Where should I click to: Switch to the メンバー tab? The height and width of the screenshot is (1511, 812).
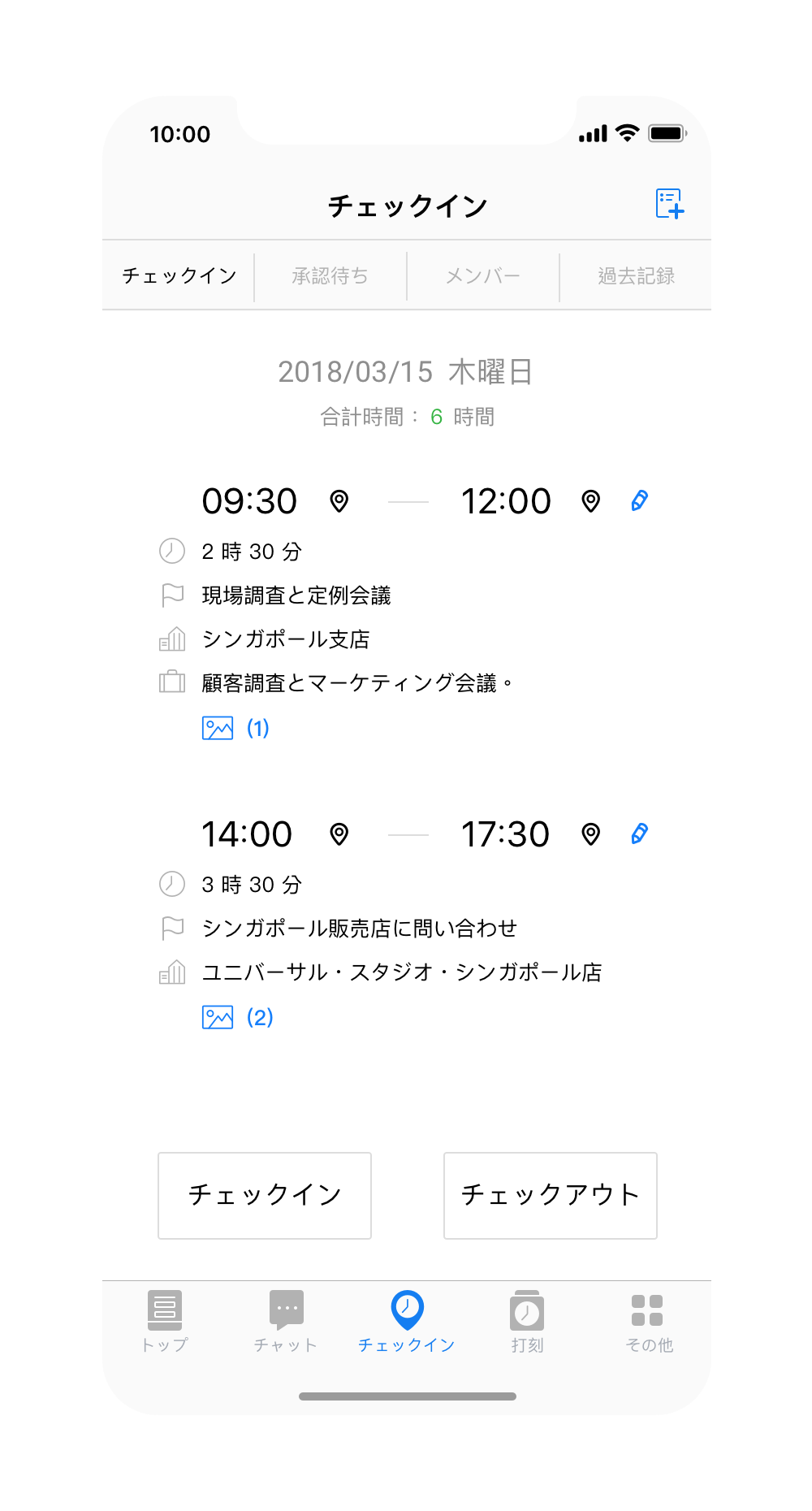pyautogui.click(x=483, y=276)
